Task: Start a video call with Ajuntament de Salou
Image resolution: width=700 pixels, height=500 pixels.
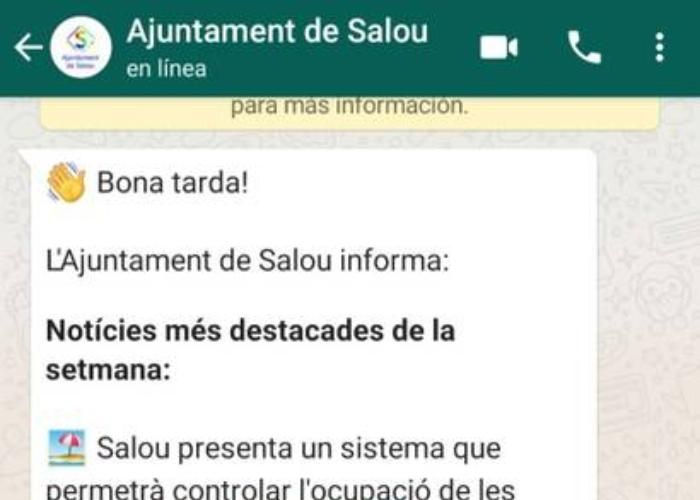Action: click(x=499, y=47)
